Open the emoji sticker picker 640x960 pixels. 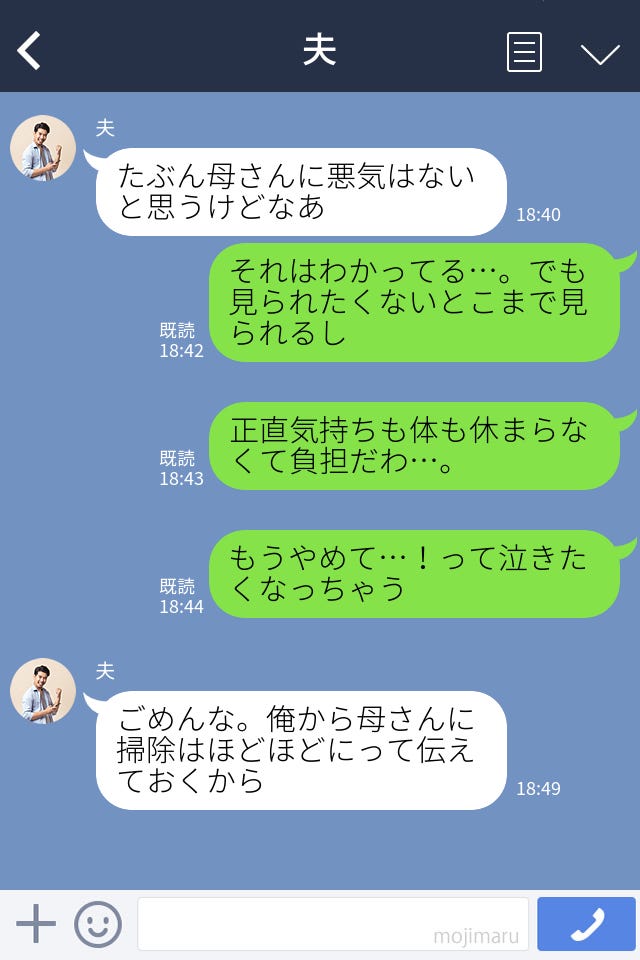[x=98, y=924]
